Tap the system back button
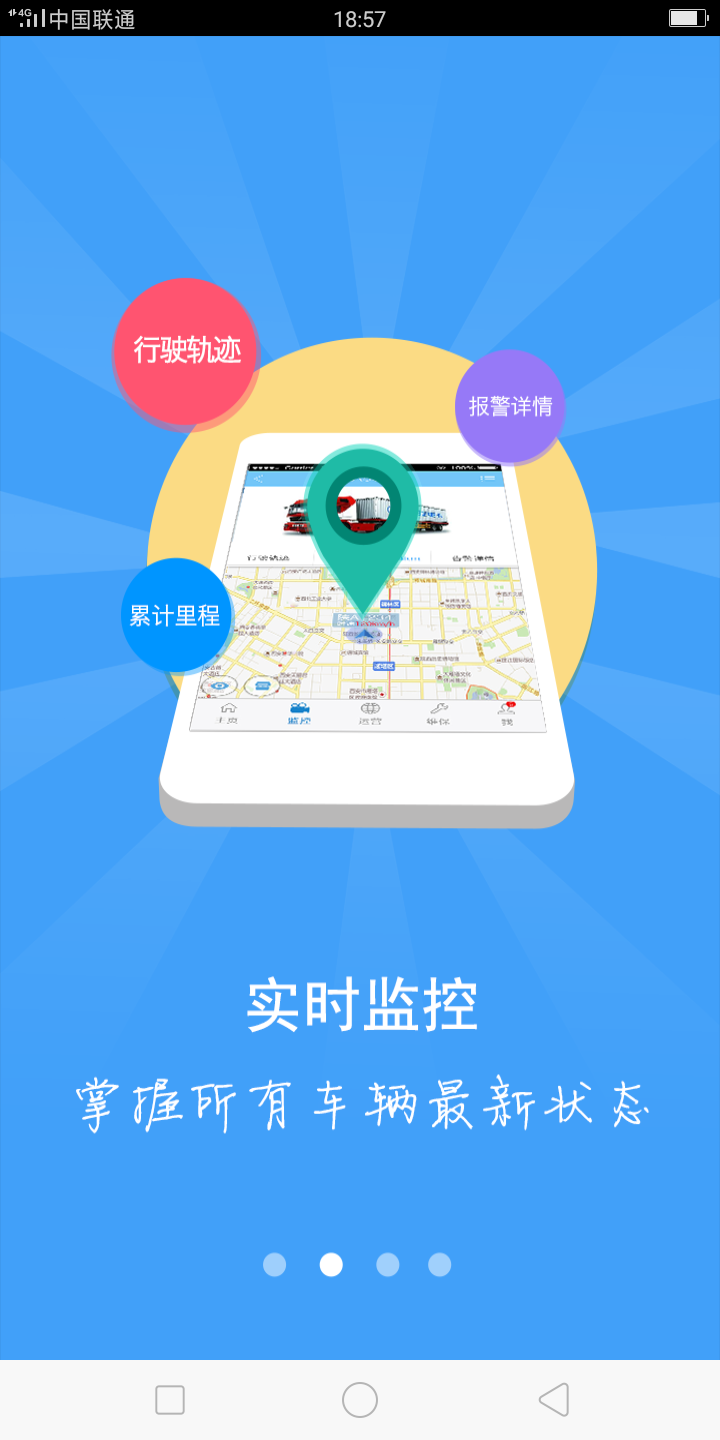The image size is (720, 1440). click(x=553, y=1400)
